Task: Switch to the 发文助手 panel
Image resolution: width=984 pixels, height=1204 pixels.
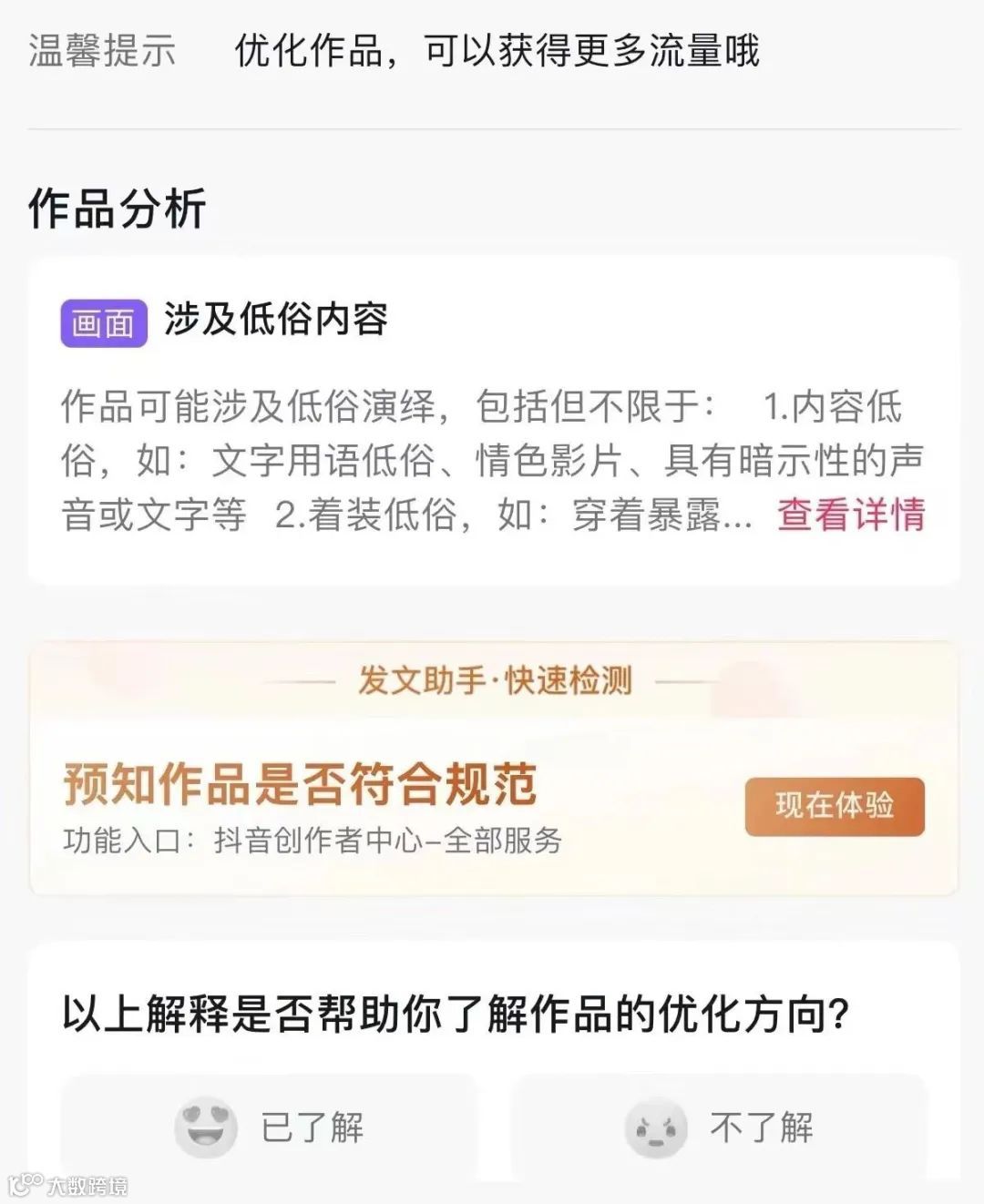Action: pos(834,807)
